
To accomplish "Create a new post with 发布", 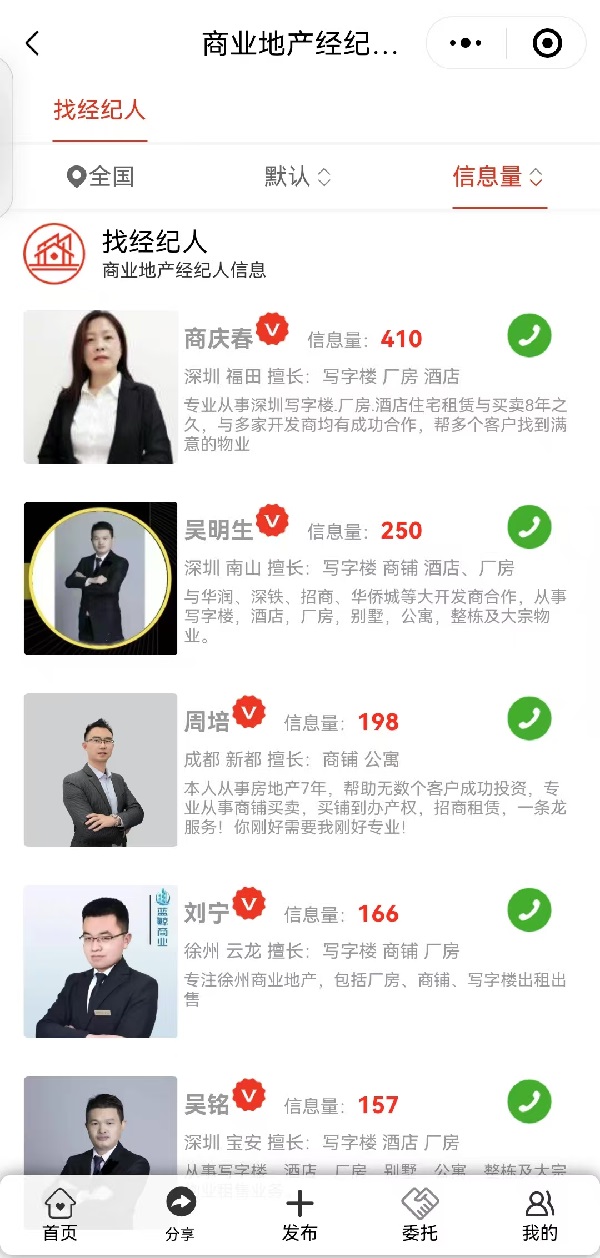I will click(x=300, y=1215).
